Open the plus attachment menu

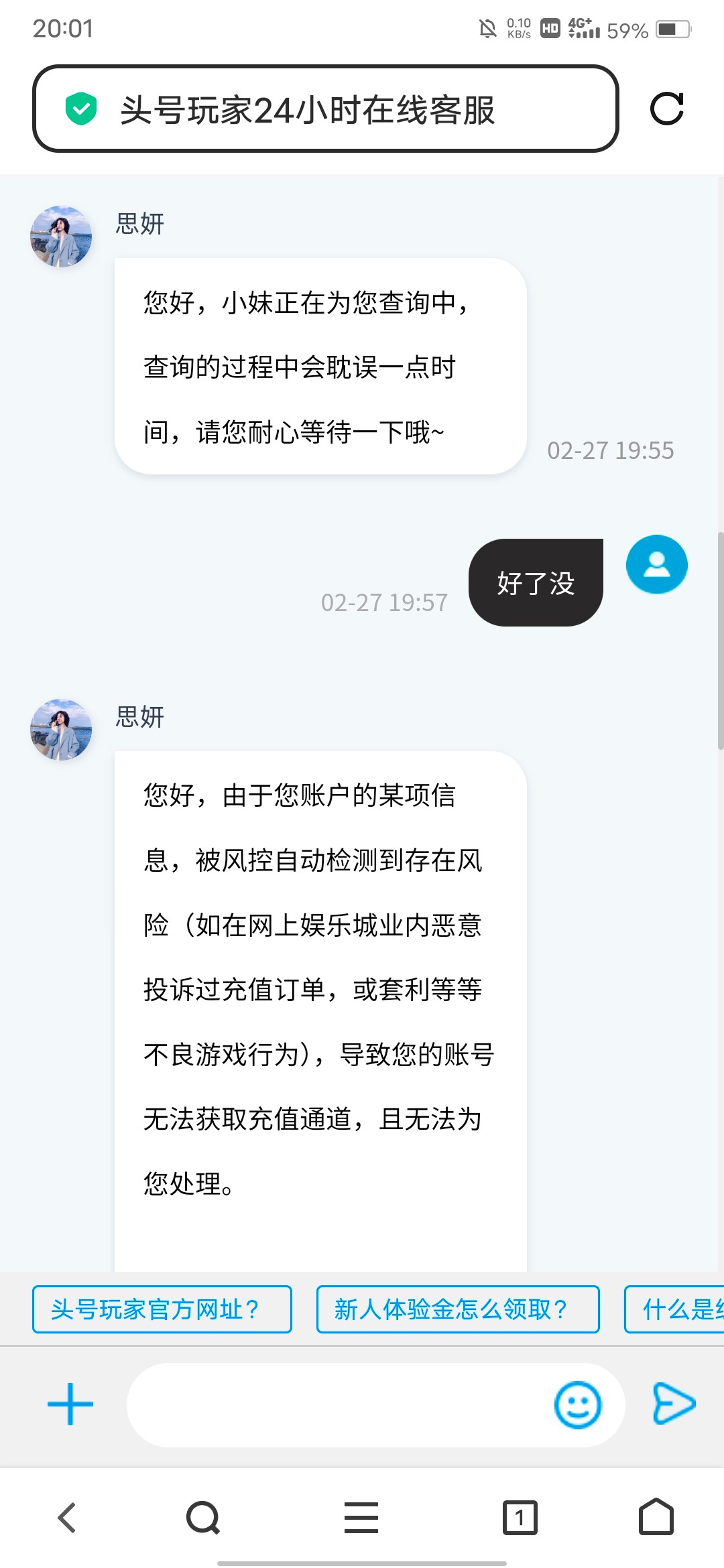[70, 1404]
